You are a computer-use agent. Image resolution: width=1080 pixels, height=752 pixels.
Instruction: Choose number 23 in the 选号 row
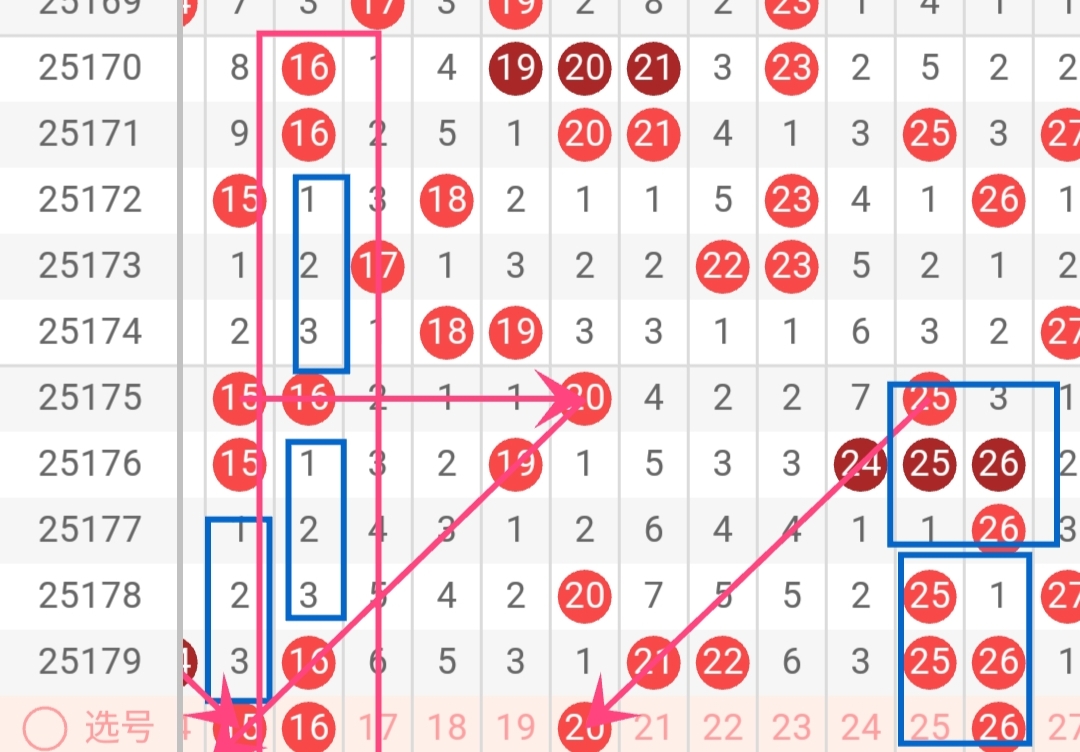tap(791, 728)
